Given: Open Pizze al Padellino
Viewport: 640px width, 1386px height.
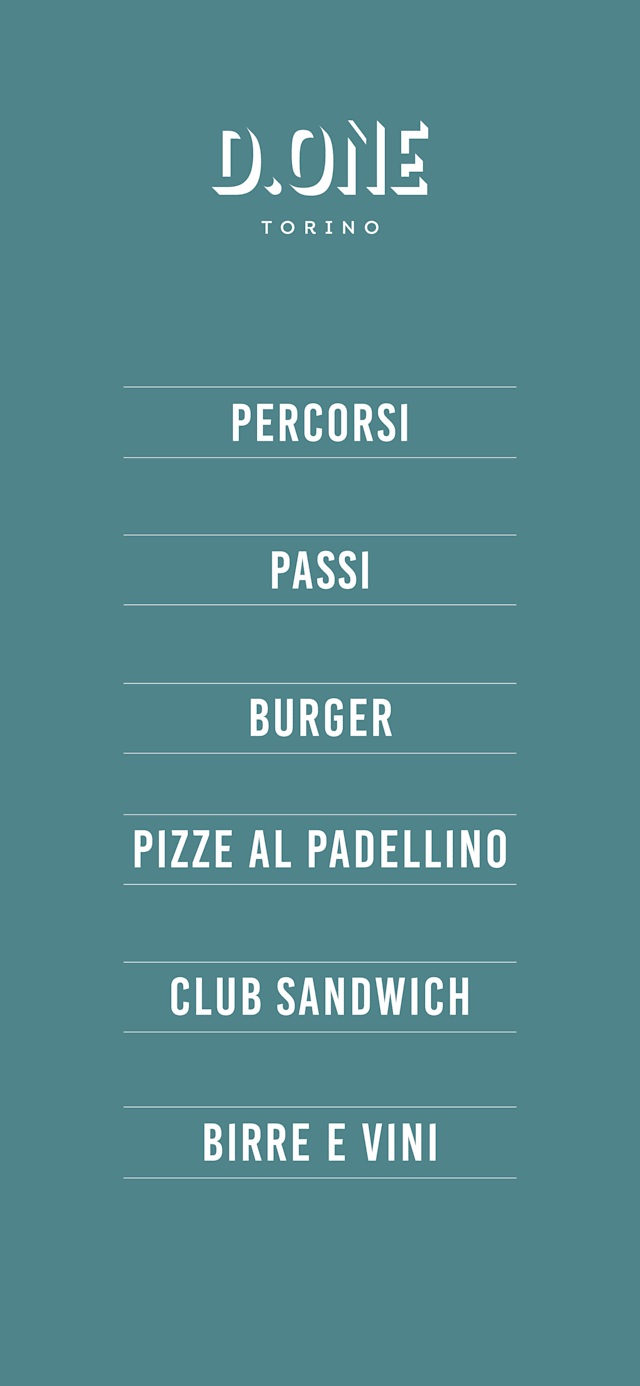Looking at the screenshot, I should click(x=320, y=849).
